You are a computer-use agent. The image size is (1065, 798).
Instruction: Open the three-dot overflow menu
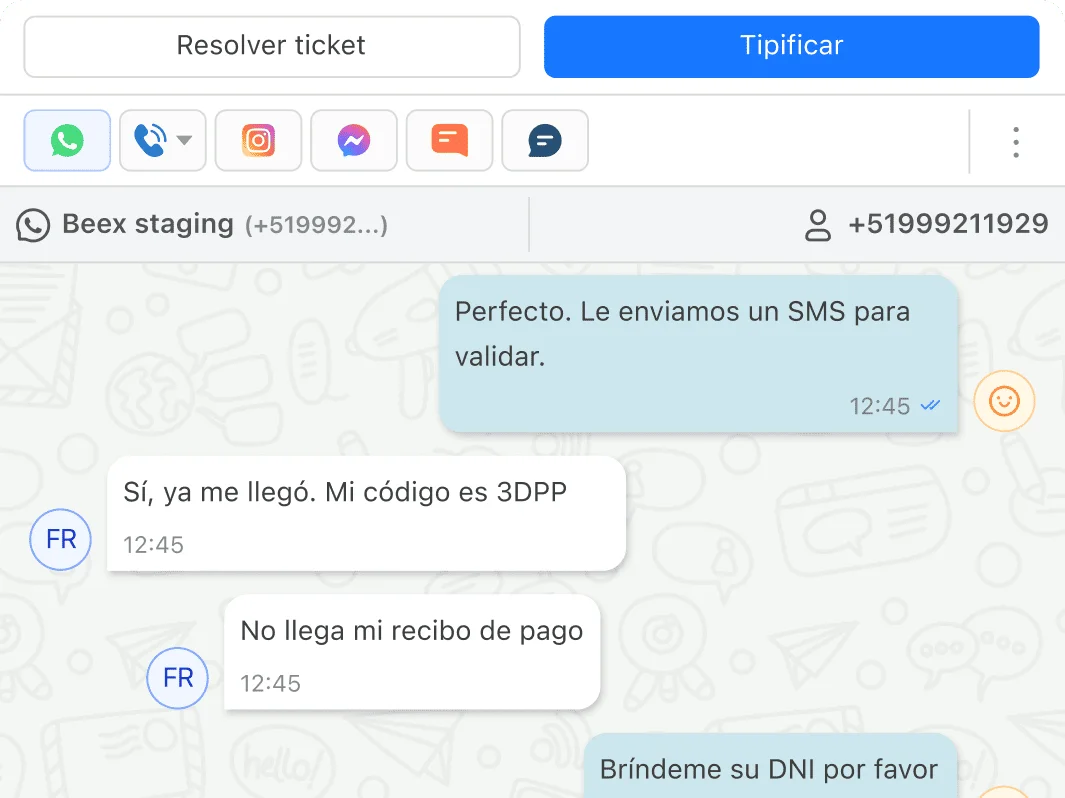click(x=1015, y=142)
